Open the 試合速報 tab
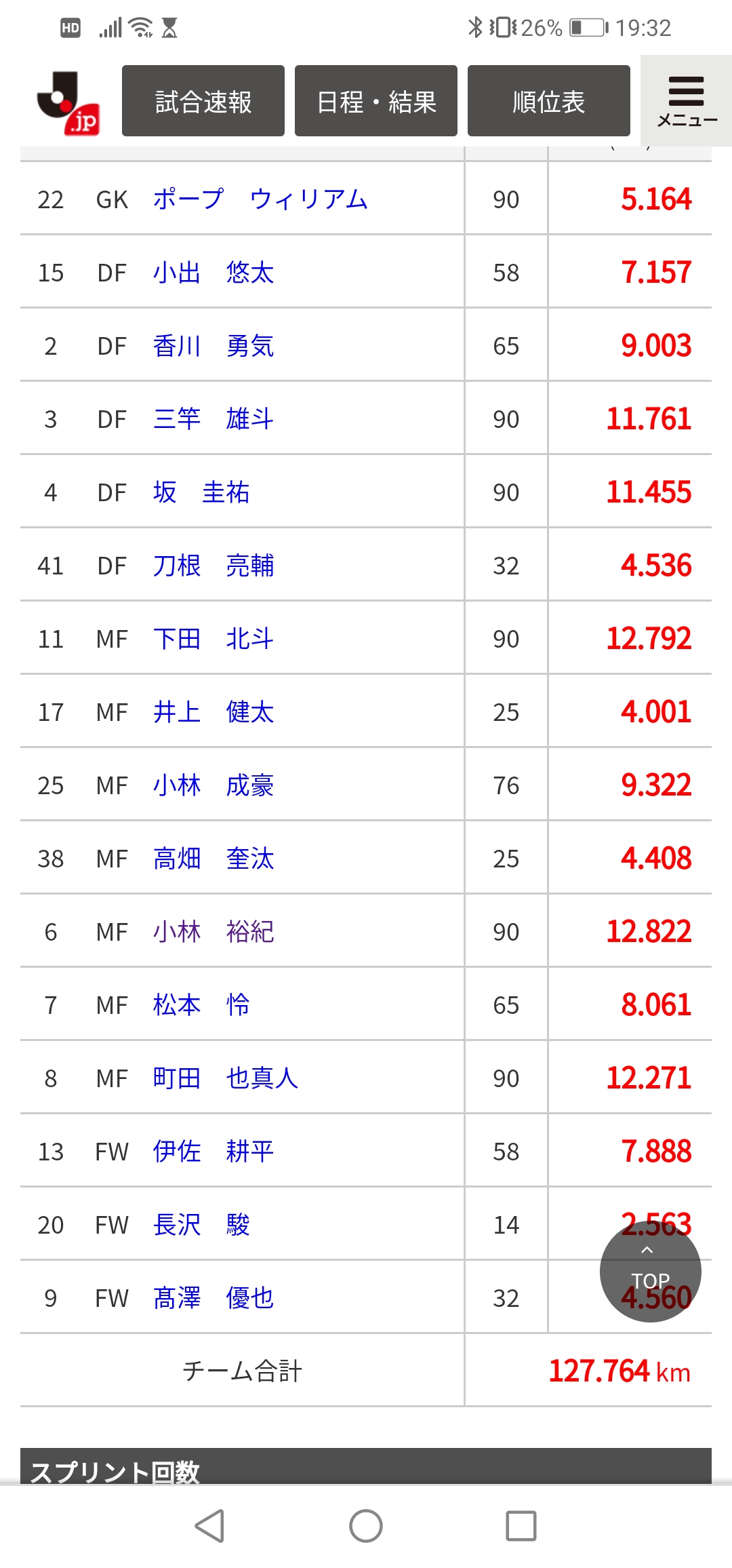The height and width of the screenshot is (1568, 732). (x=203, y=101)
